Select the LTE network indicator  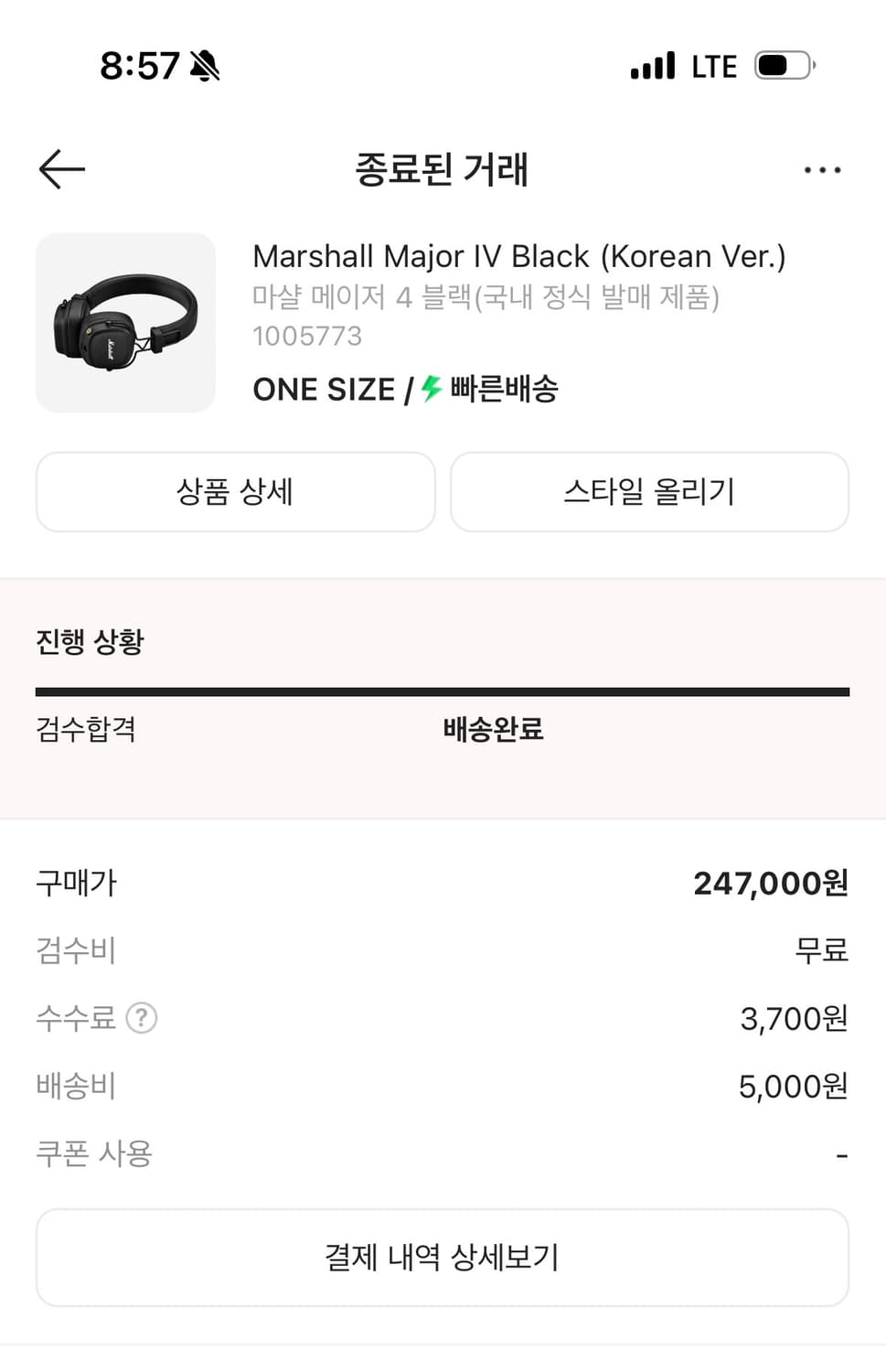pos(715,65)
